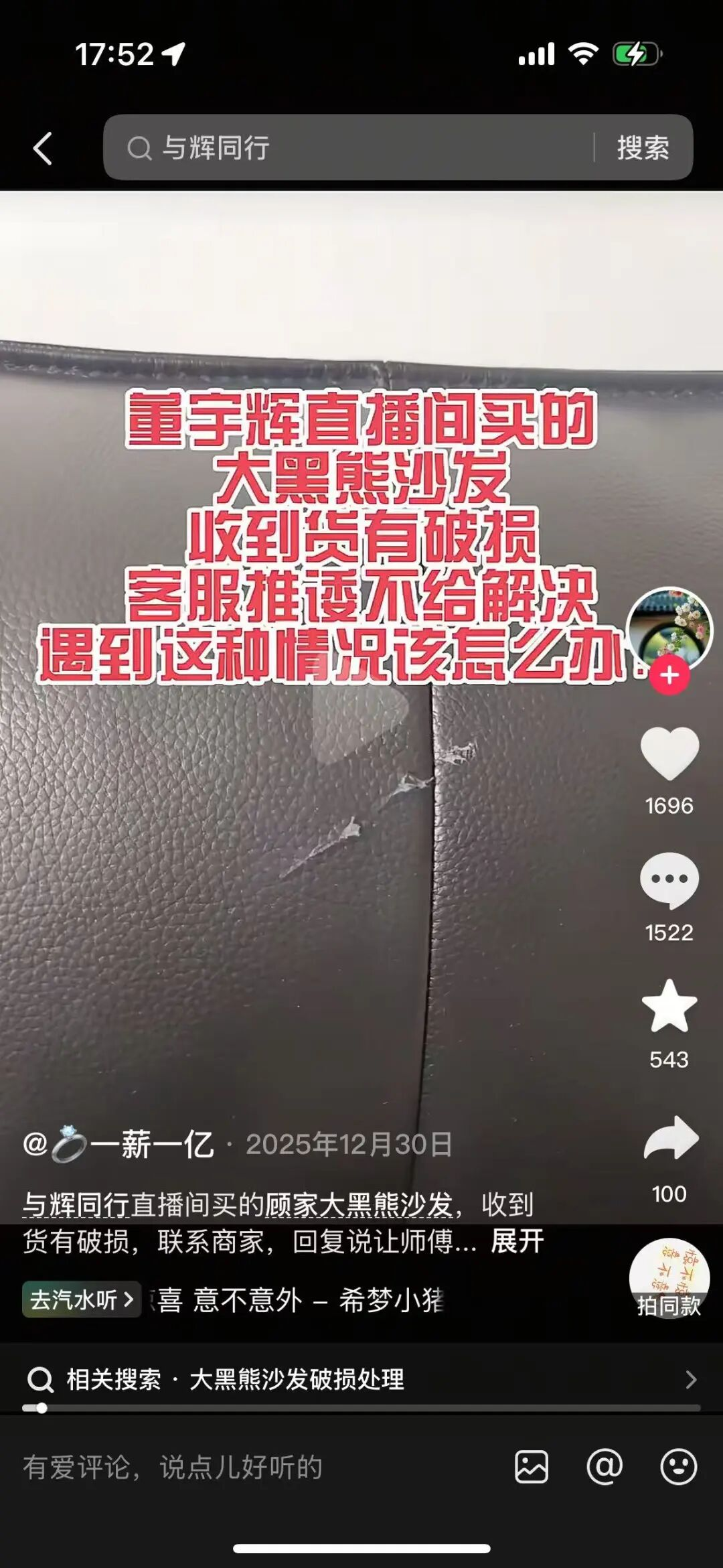Screen dimensions: 723x1568
Task: Mention someone with the @ icon
Action: pyautogui.click(x=605, y=1467)
